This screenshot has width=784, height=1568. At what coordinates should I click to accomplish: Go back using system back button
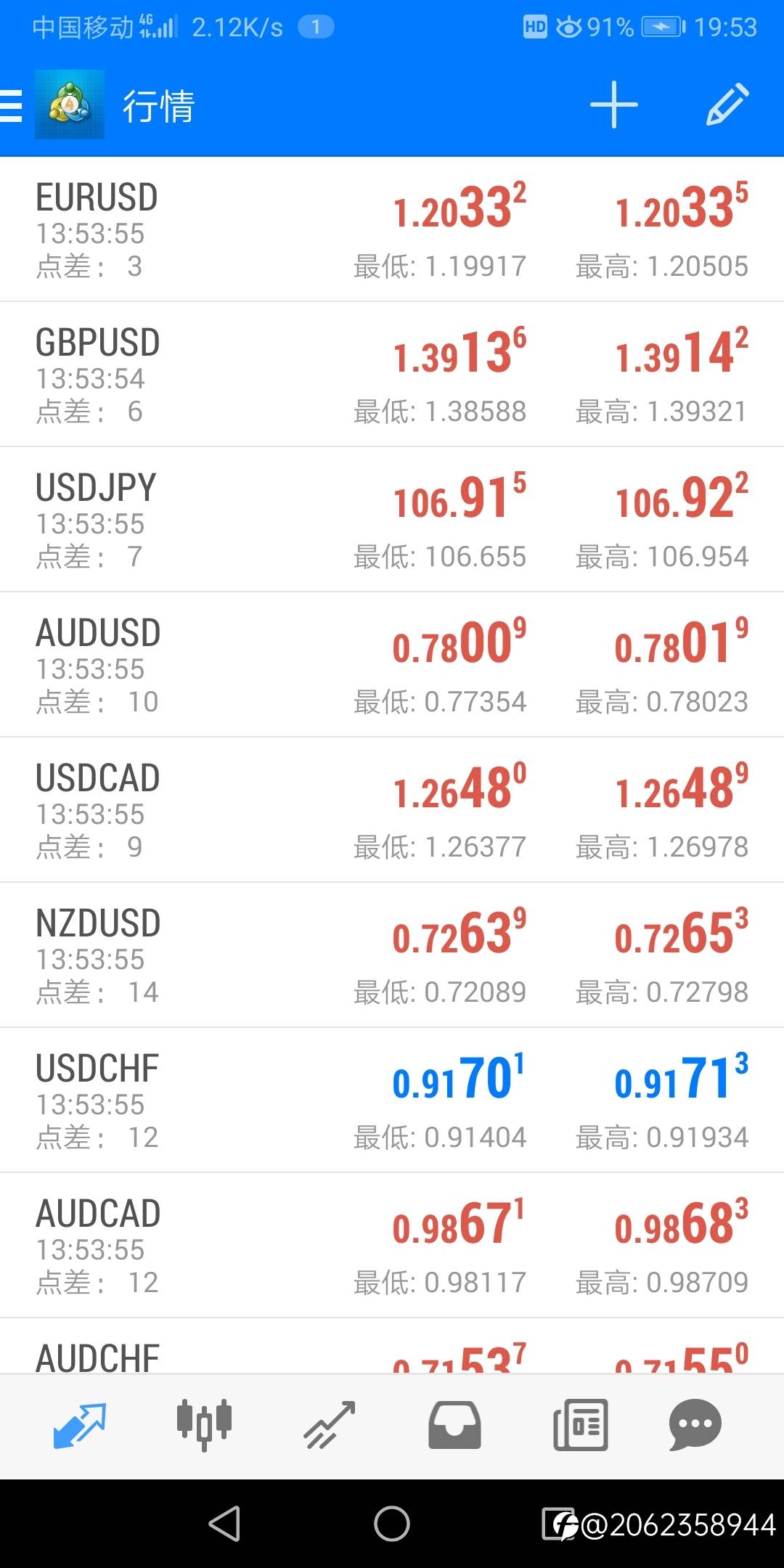tap(225, 1523)
